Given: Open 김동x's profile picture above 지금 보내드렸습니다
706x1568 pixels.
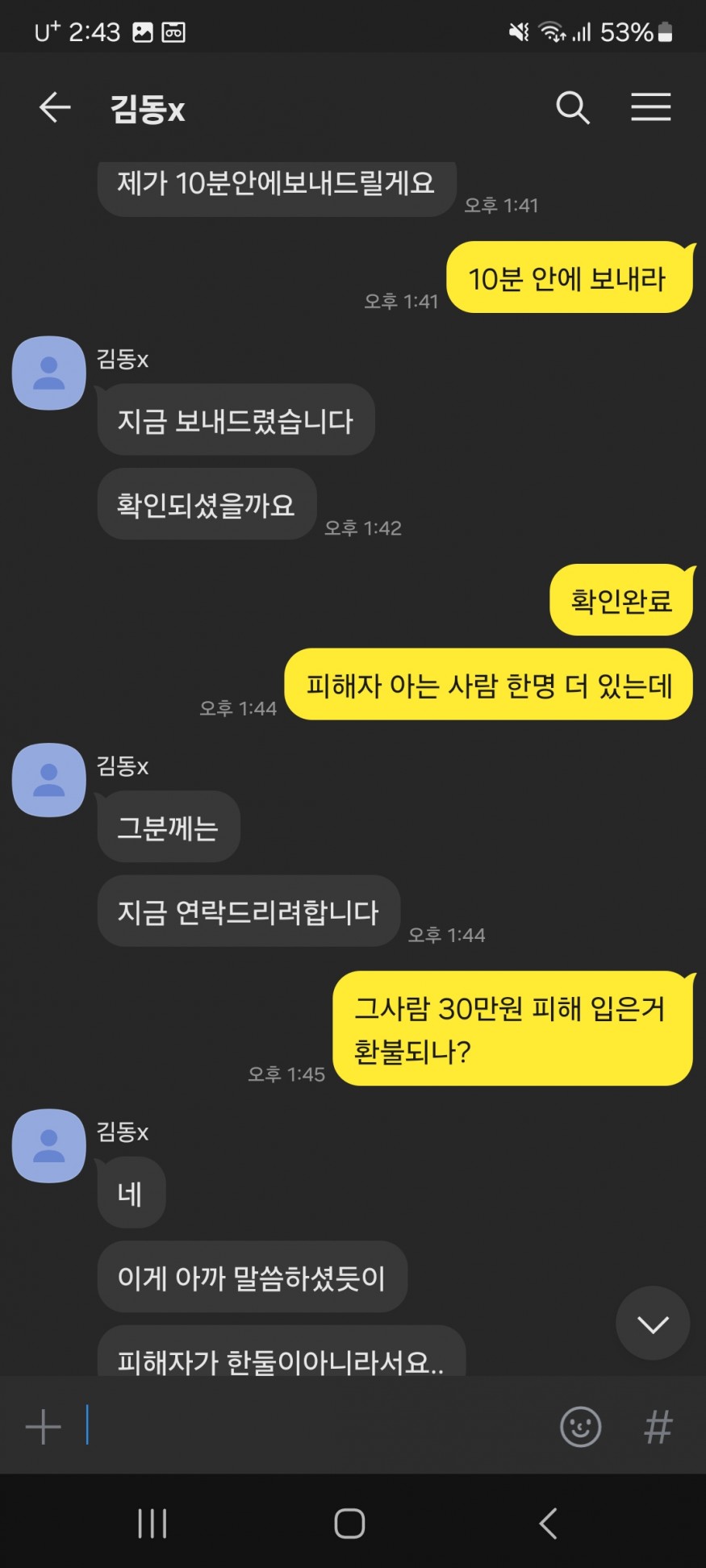Looking at the screenshot, I should (48, 373).
